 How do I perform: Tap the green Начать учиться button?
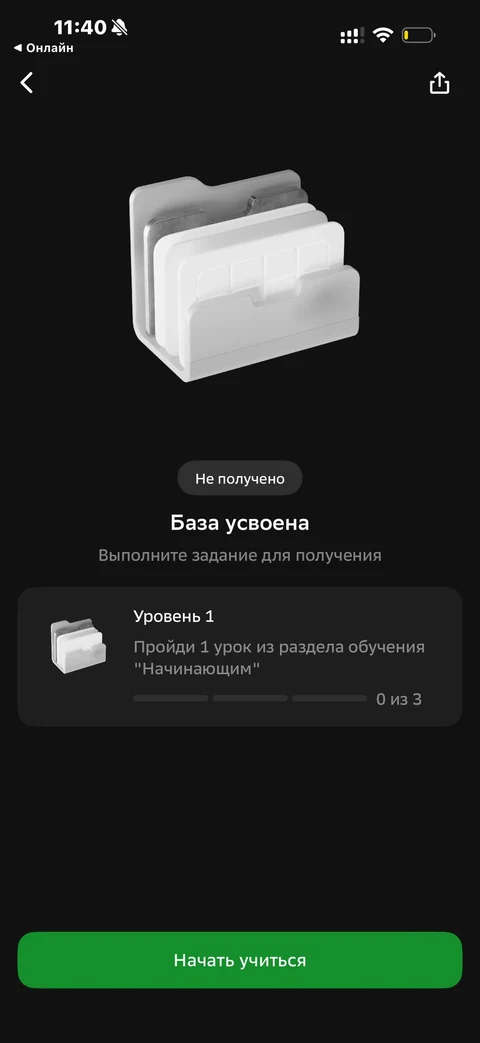click(x=239, y=960)
